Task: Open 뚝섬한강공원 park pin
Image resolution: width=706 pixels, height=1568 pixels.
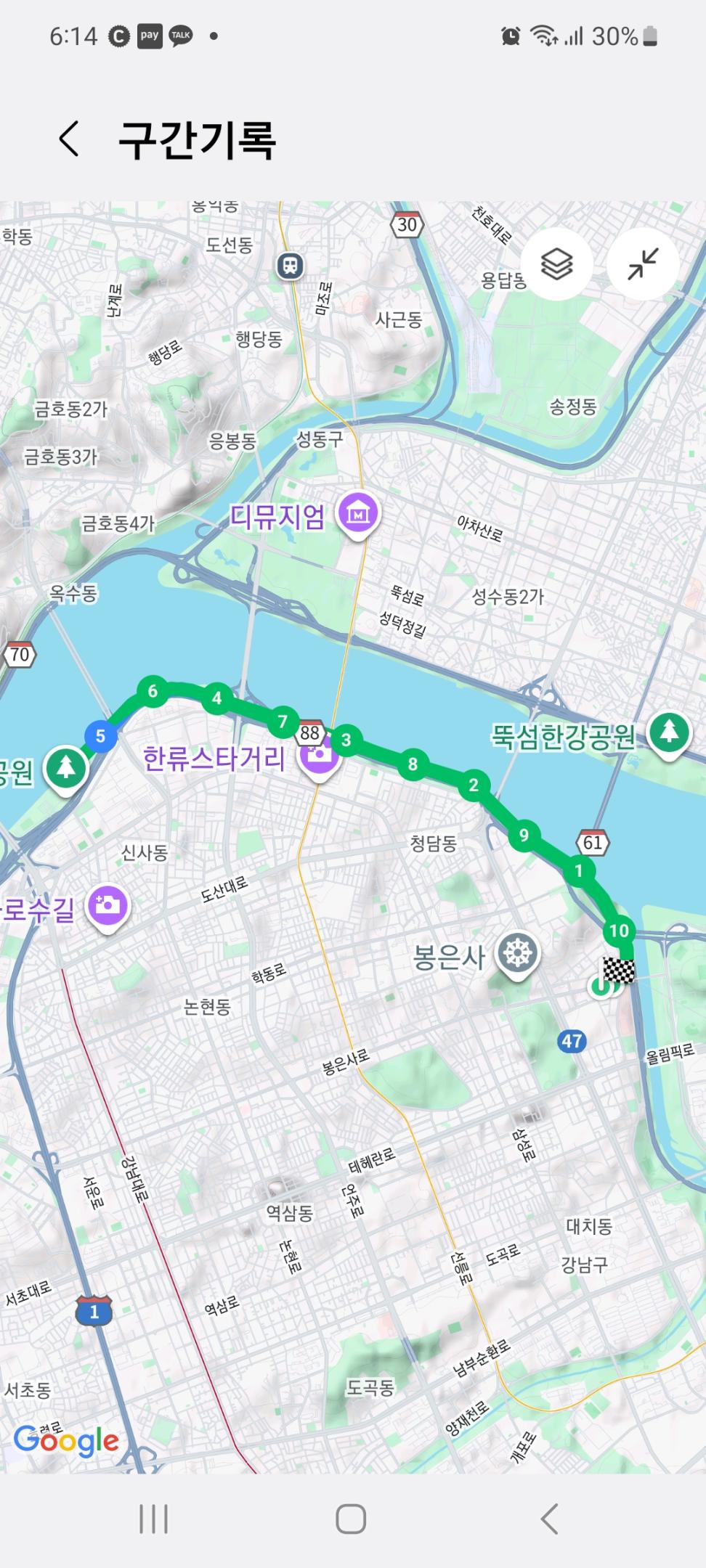Action: tap(669, 732)
